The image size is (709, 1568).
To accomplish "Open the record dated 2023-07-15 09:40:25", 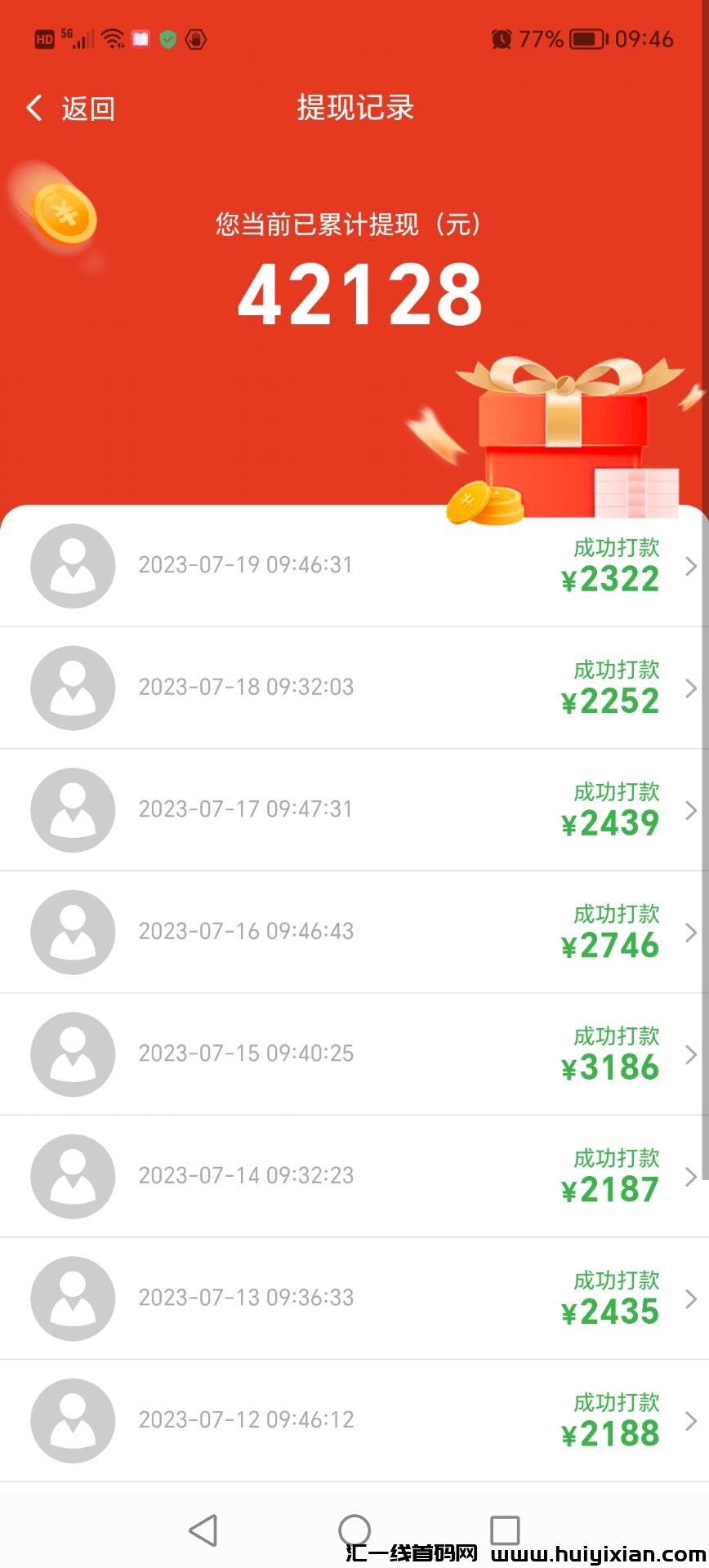I will coord(354,1053).
